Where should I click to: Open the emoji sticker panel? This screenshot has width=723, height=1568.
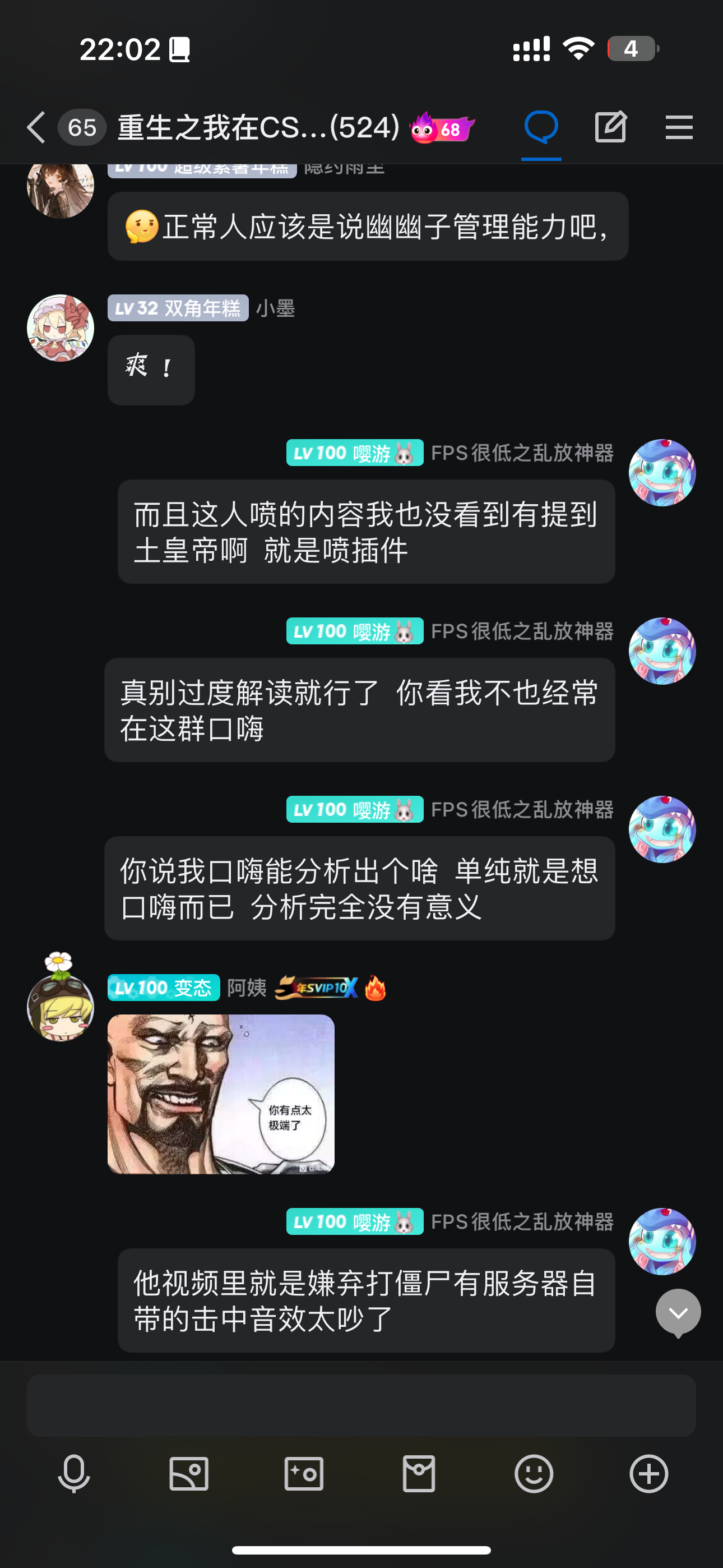tap(534, 1474)
